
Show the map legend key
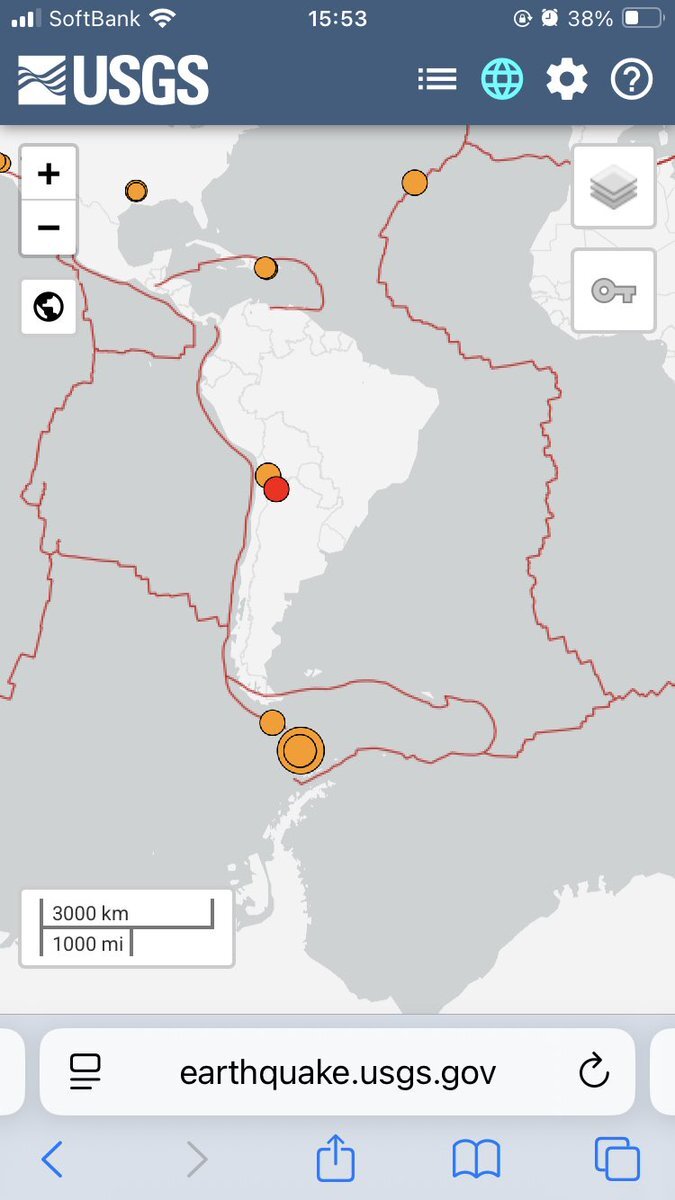click(613, 291)
